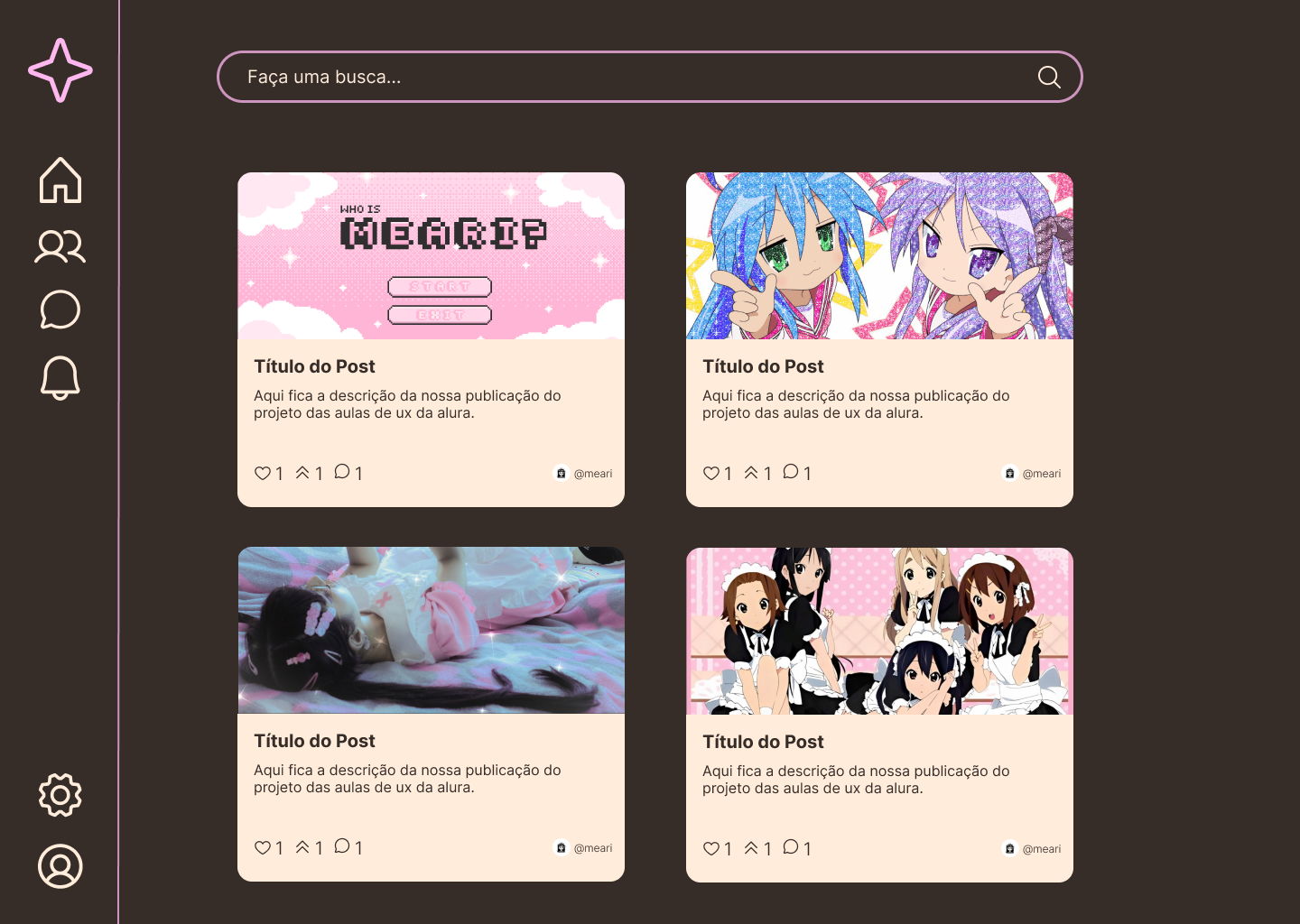
Task: Open the user profile icon in sidebar
Action: click(x=60, y=866)
